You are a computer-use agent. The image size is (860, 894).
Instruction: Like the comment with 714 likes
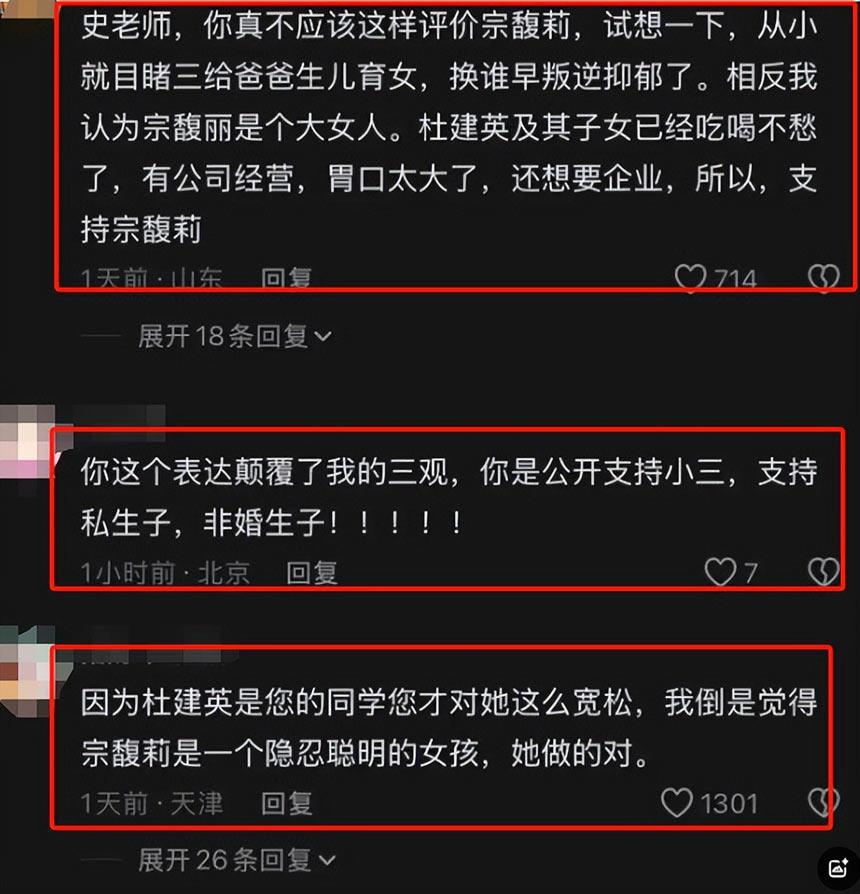(691, 278)
